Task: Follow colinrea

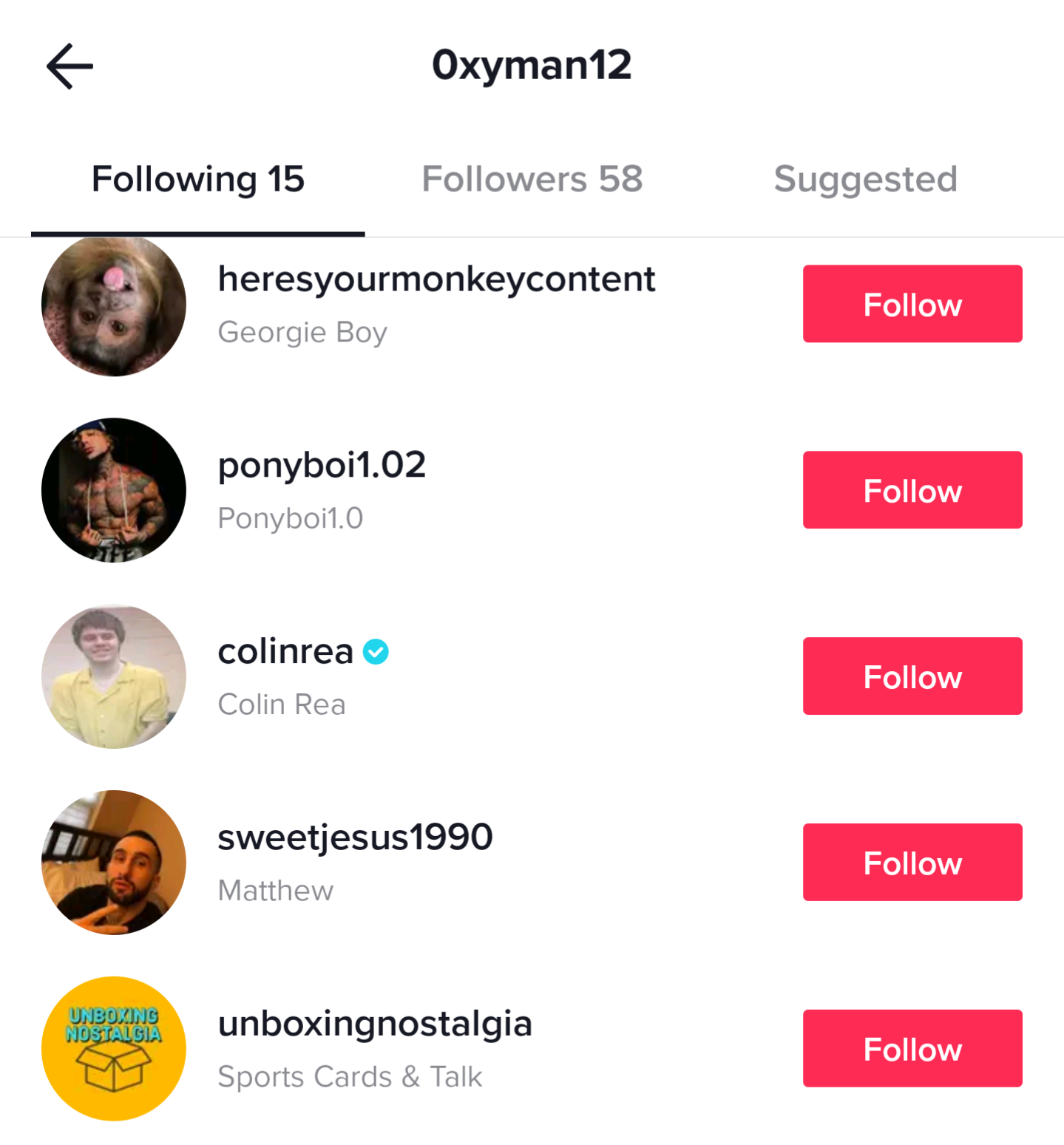Action: coord(912,676)
